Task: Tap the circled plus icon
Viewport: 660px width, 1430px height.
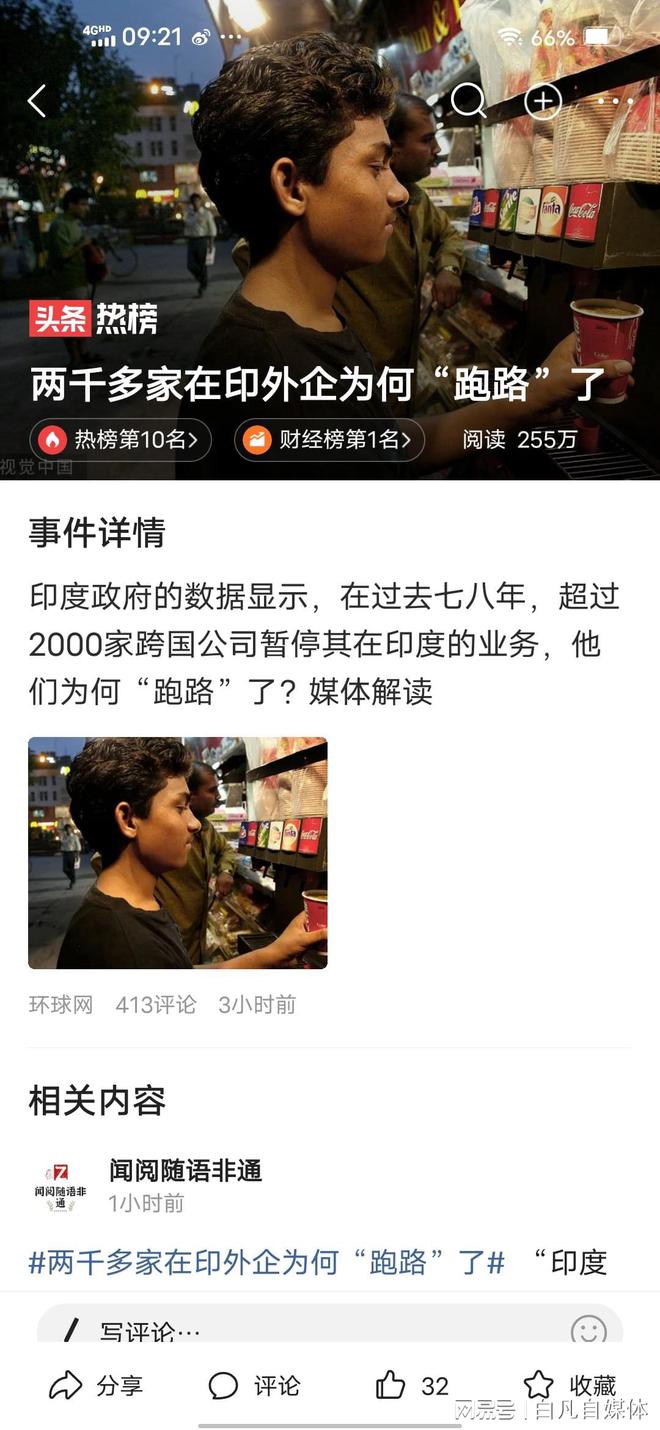Action: coord(543,101)
